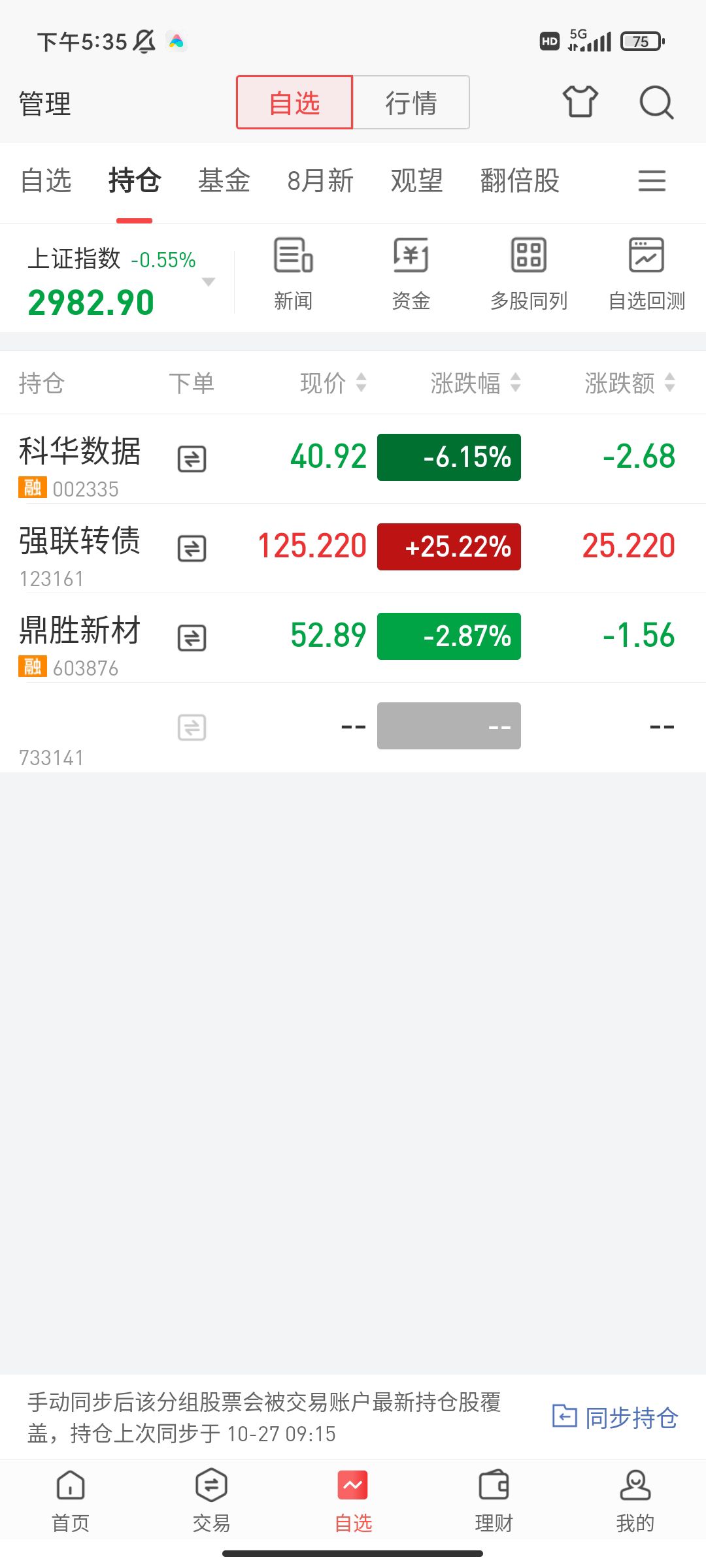The height and width of the screenshot is (1568, 706).
Task: Tap the order icon for 强联转债
Action: coord(192,548)
